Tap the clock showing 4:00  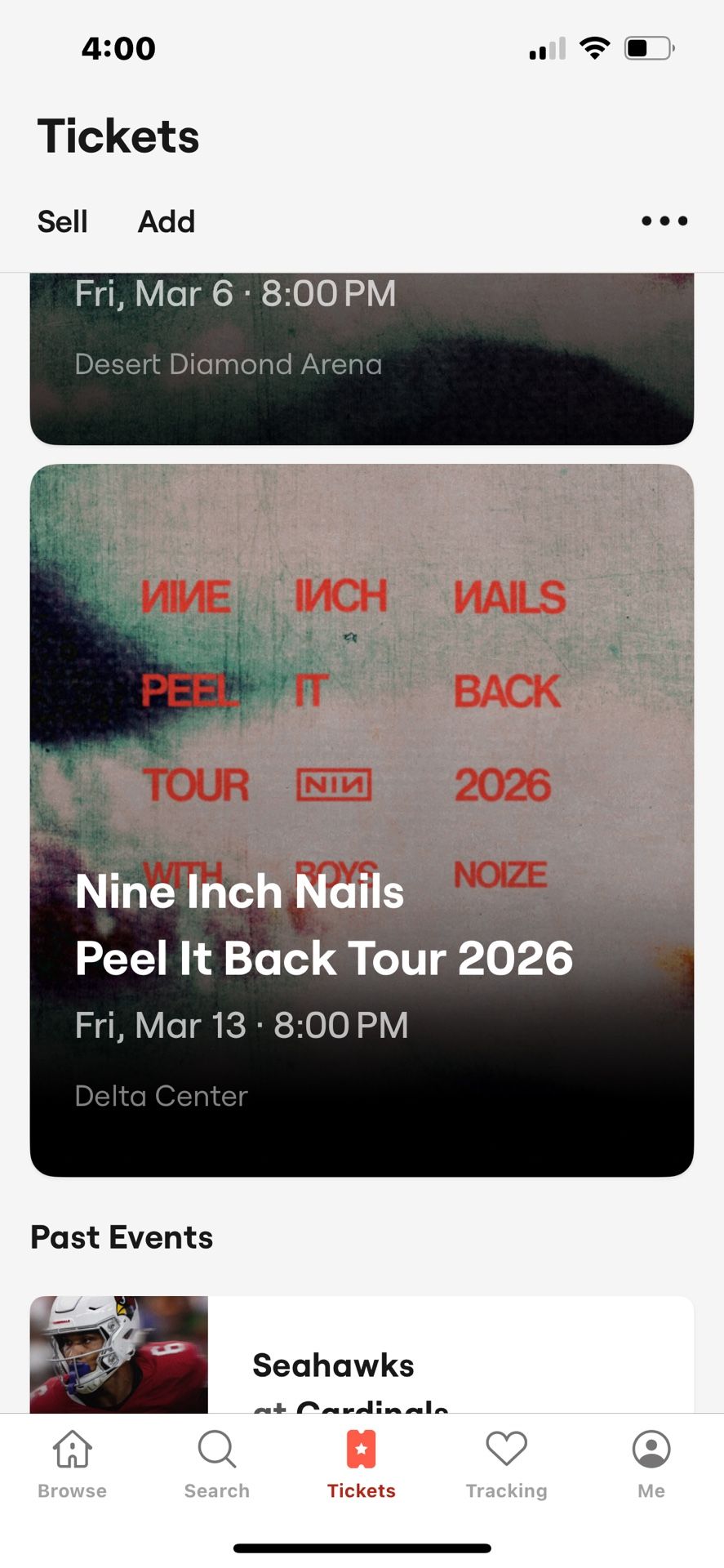(x=118, y=48)
